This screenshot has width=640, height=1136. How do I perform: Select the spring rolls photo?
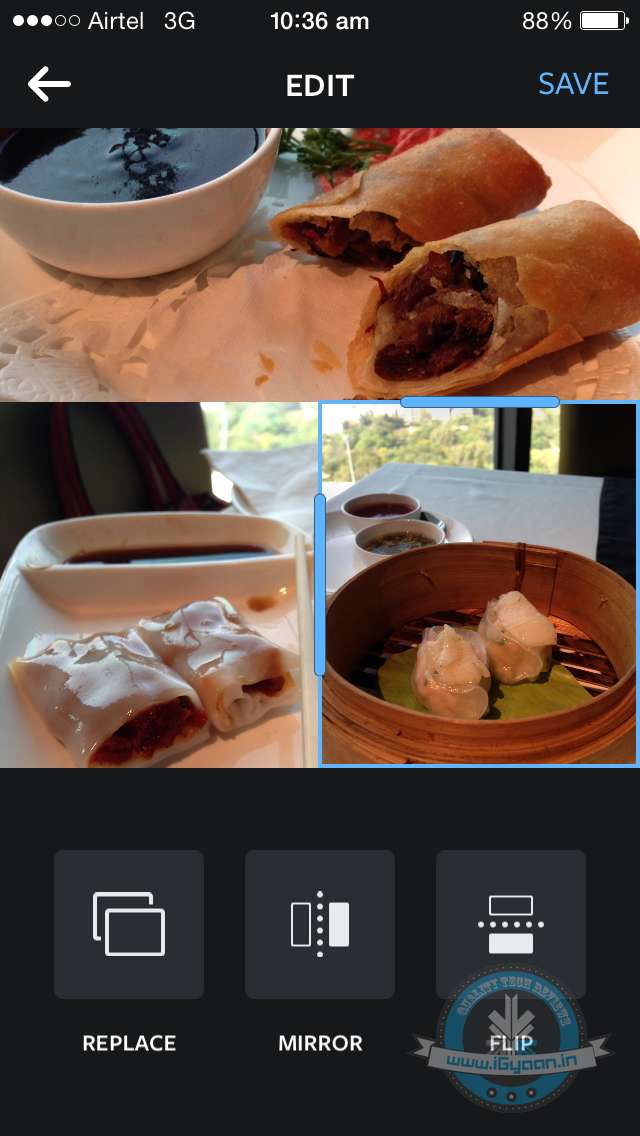click(x=320, y=264)
